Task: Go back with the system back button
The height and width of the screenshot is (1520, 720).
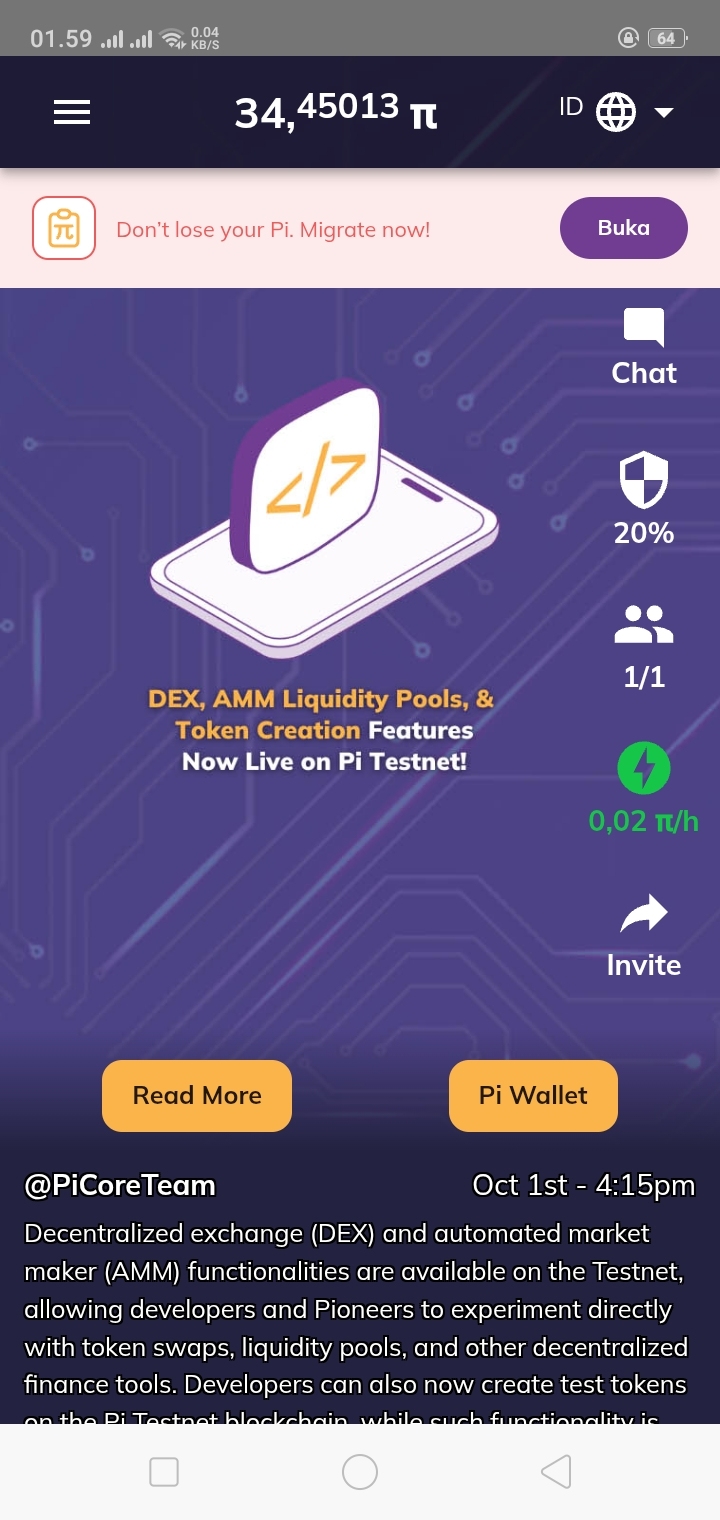Action: pyautogui.click(x=556, y=1471)
